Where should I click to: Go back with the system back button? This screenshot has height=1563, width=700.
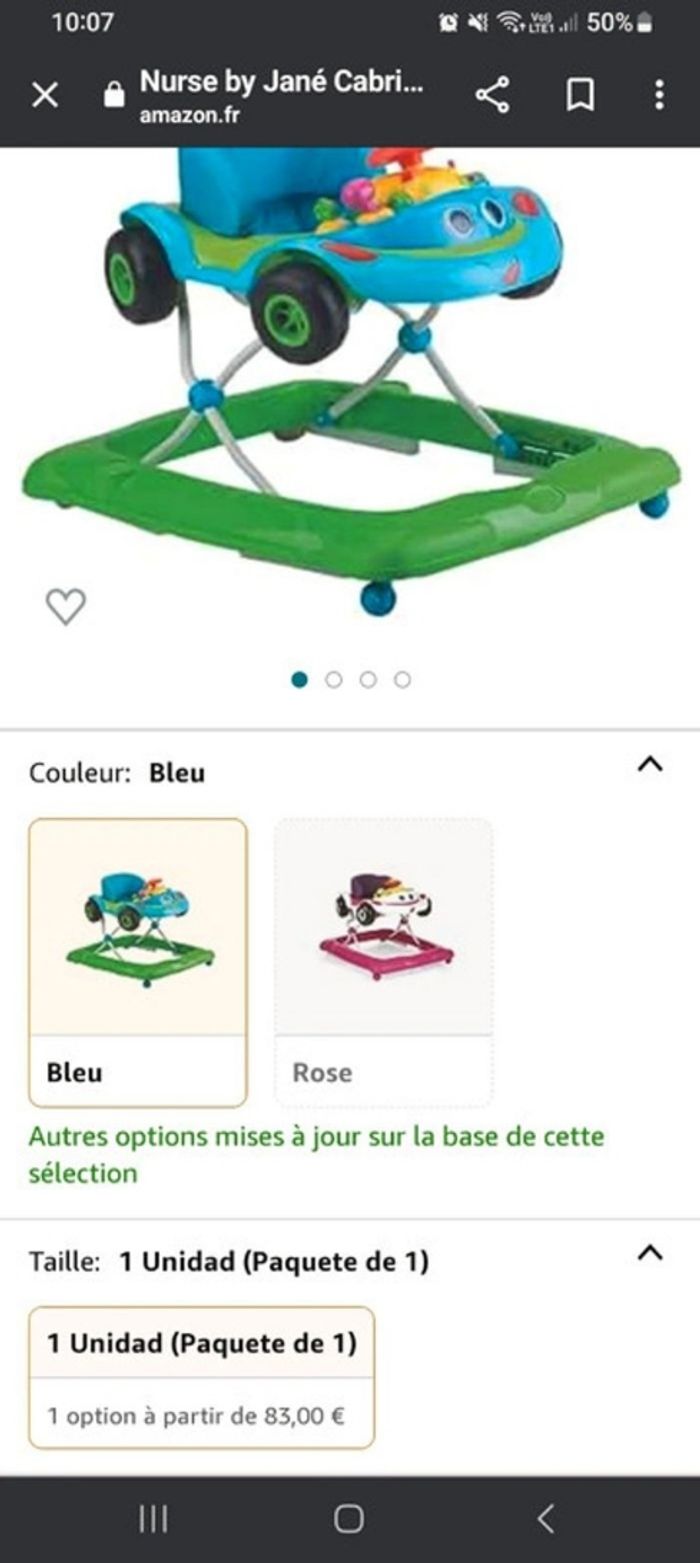coord(546,1519)
